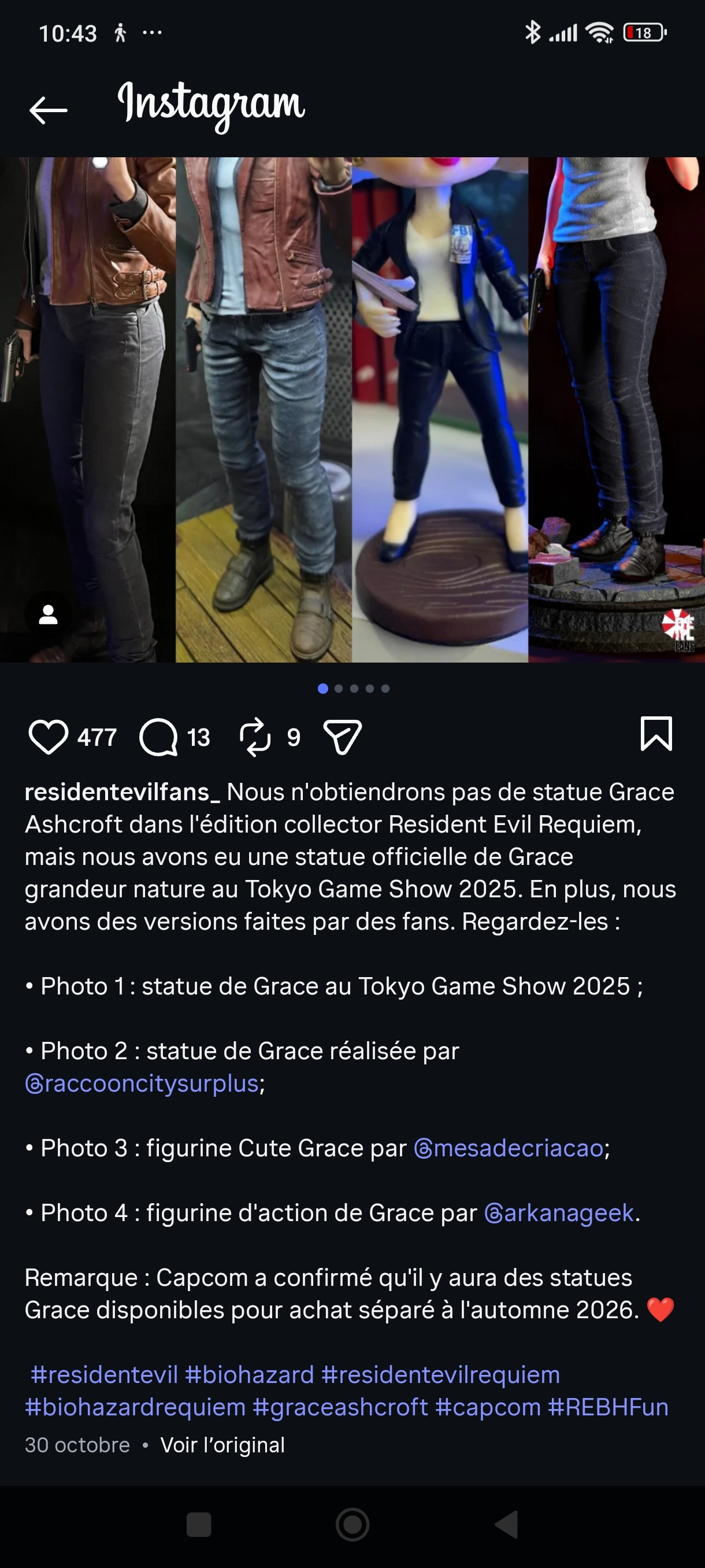Open the post's comments
705x1568 pixels.
point(159,737)
